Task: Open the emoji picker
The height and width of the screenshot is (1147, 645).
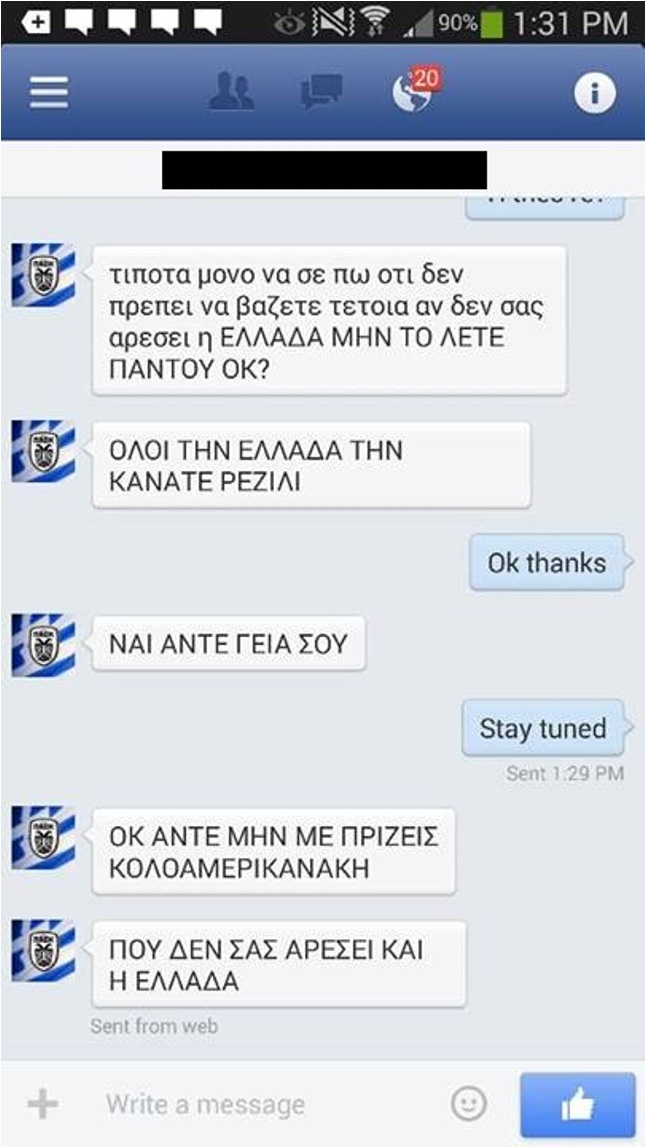Action: pyautogui.click(x=469, y=1104)
